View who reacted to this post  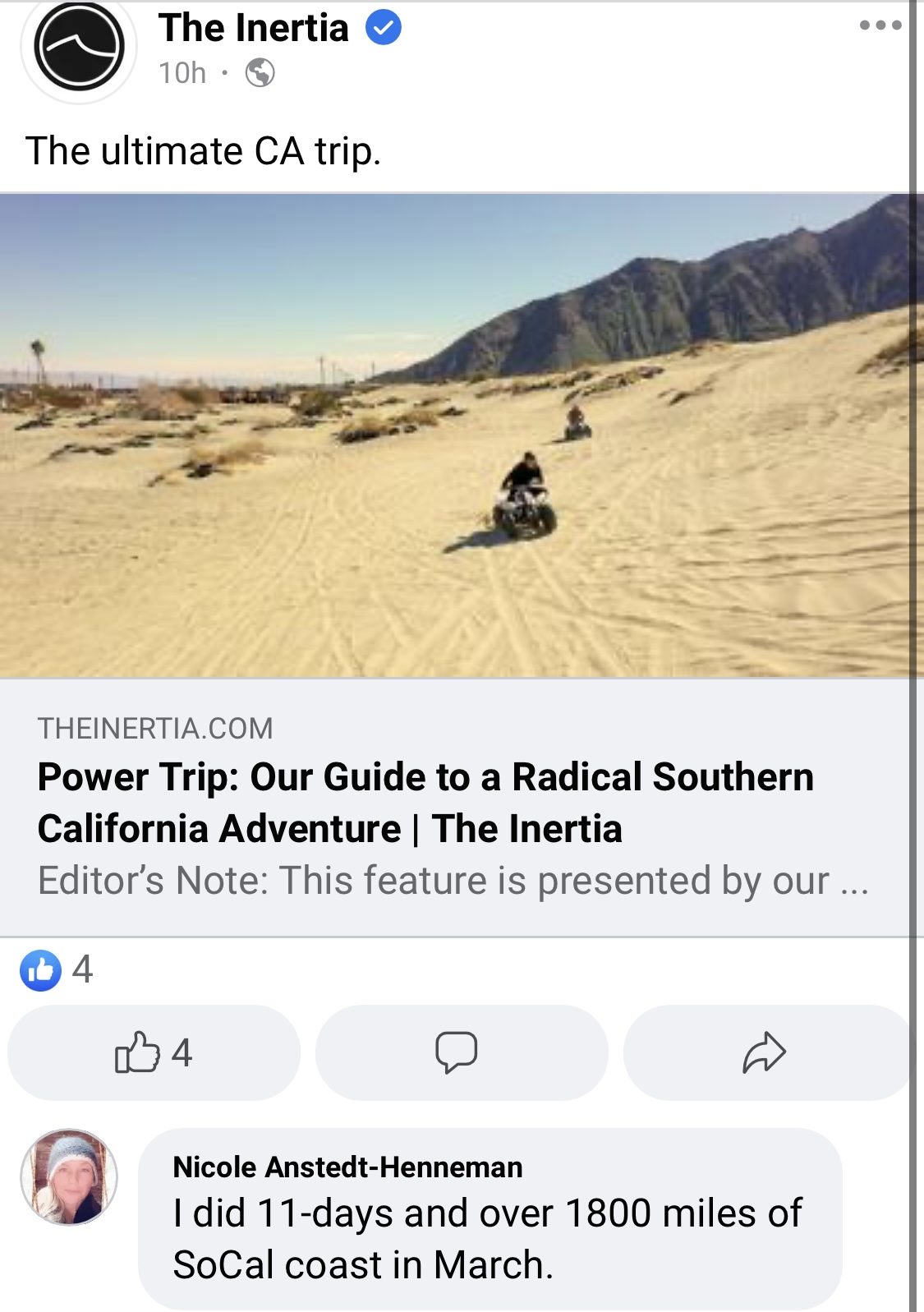56,970
